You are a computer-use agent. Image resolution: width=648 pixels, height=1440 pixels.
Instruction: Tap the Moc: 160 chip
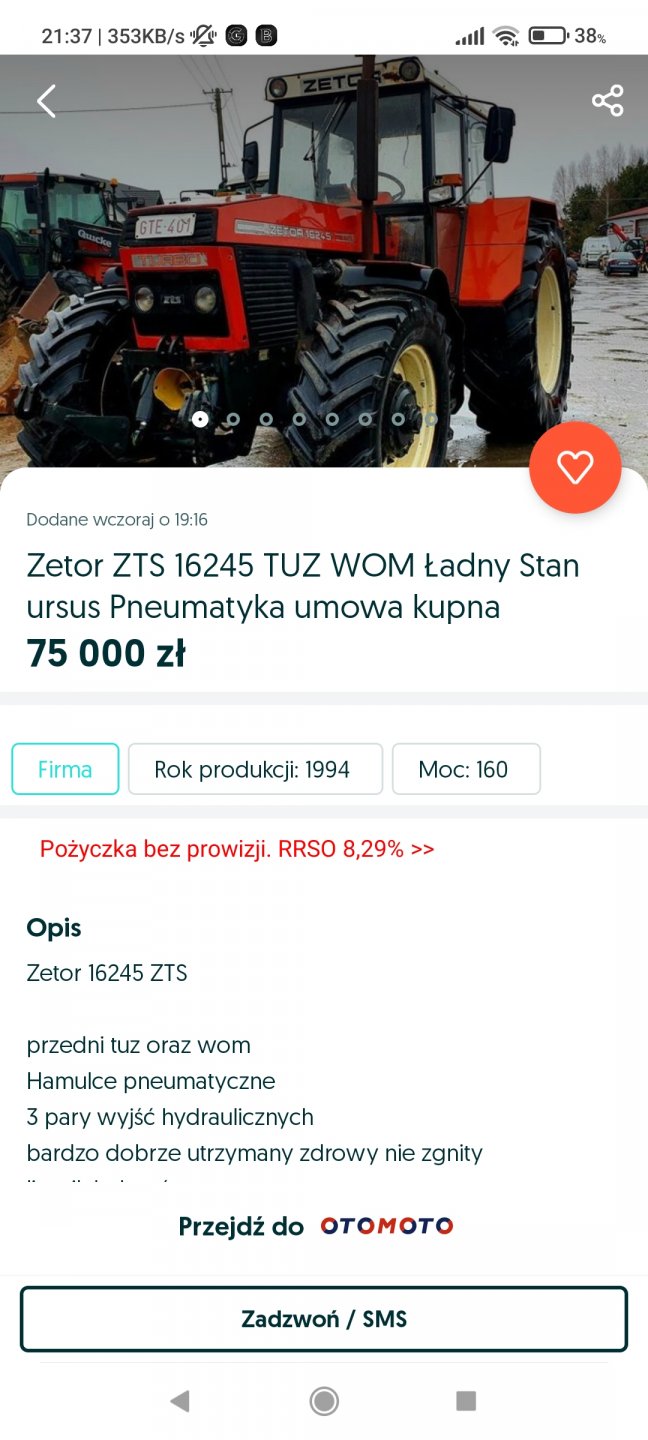coord(465,769)
